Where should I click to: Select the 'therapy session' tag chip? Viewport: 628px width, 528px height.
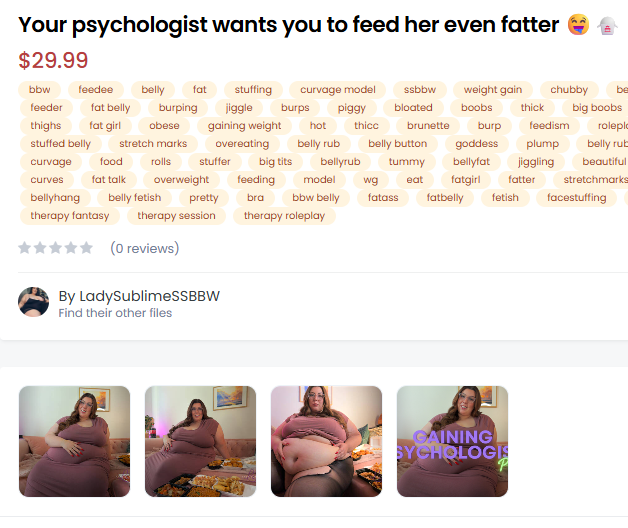tap(176, 216)
